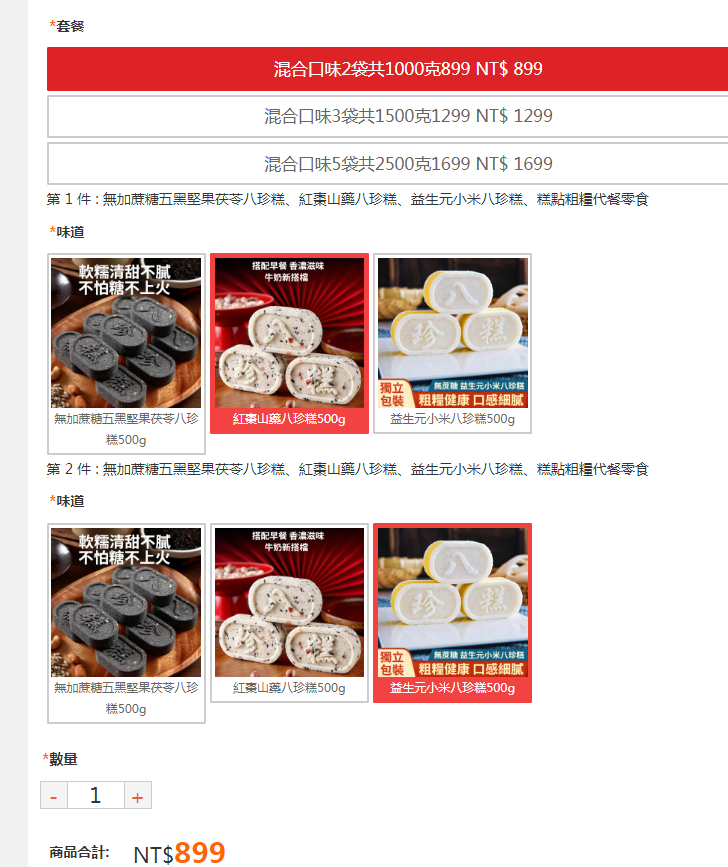Image resolution: width=728 pixels, height=867 pixels.
Task: Tap the 數量 quantity input field
Action: point(96,796)
